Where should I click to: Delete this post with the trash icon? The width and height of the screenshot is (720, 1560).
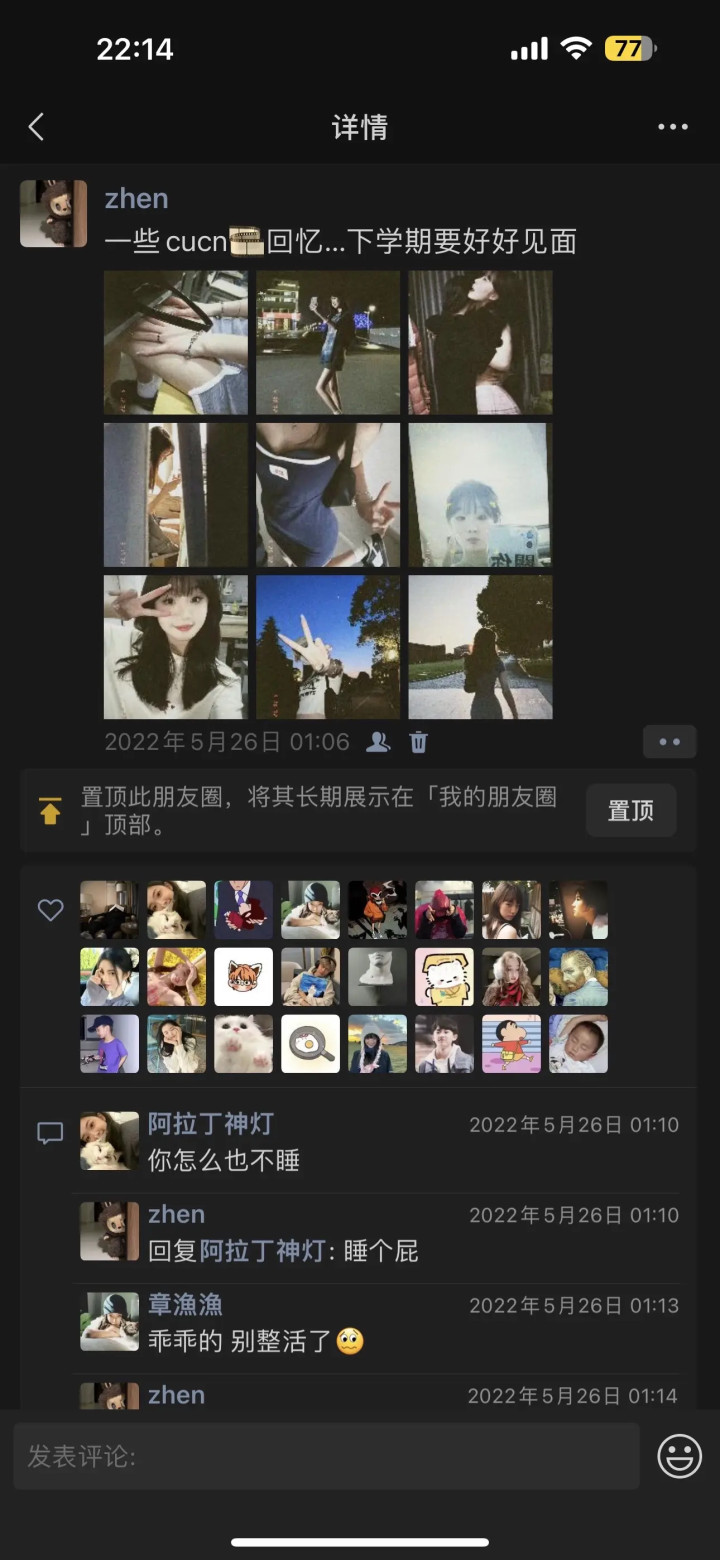[x=419, y=742]
